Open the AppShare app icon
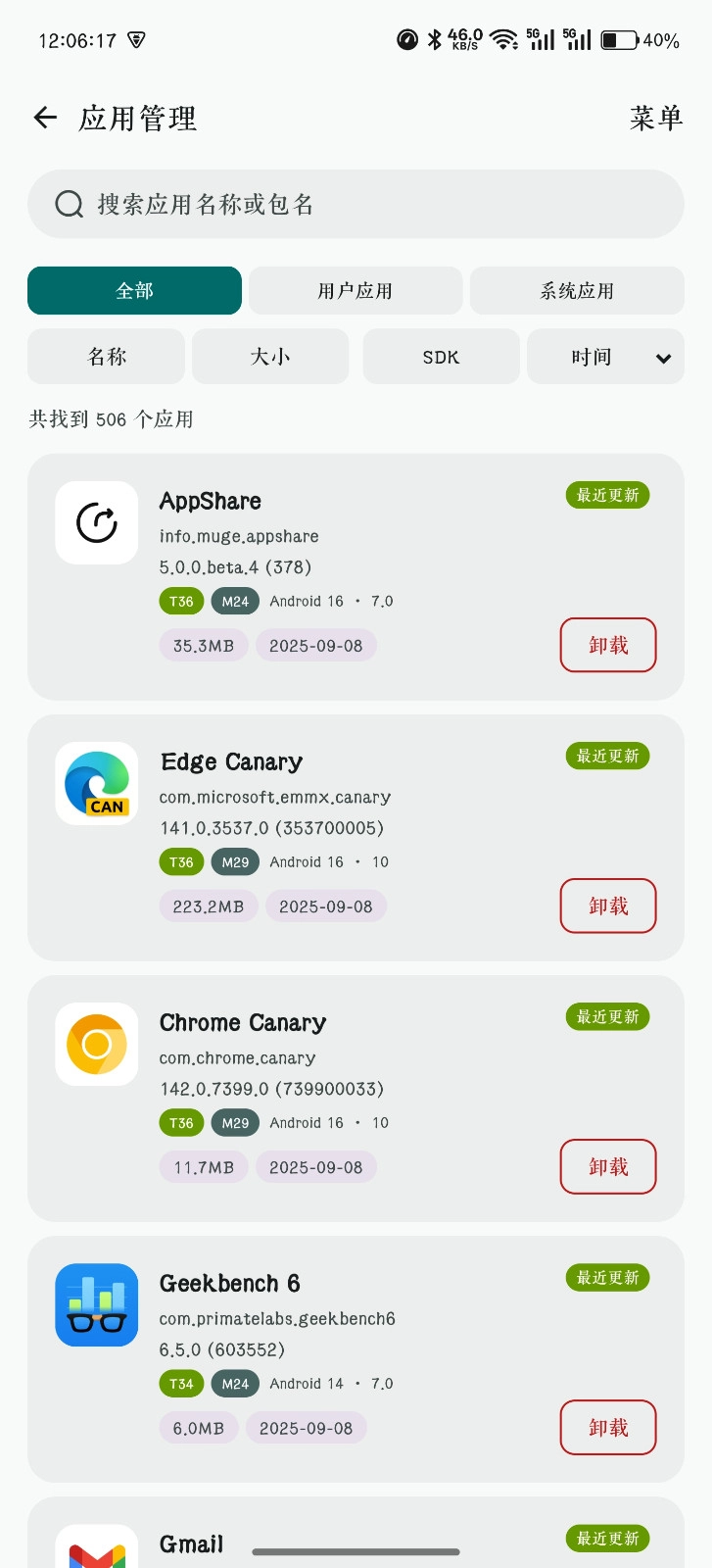Screen dimensions: 712x1568 (x=96, y=522)
